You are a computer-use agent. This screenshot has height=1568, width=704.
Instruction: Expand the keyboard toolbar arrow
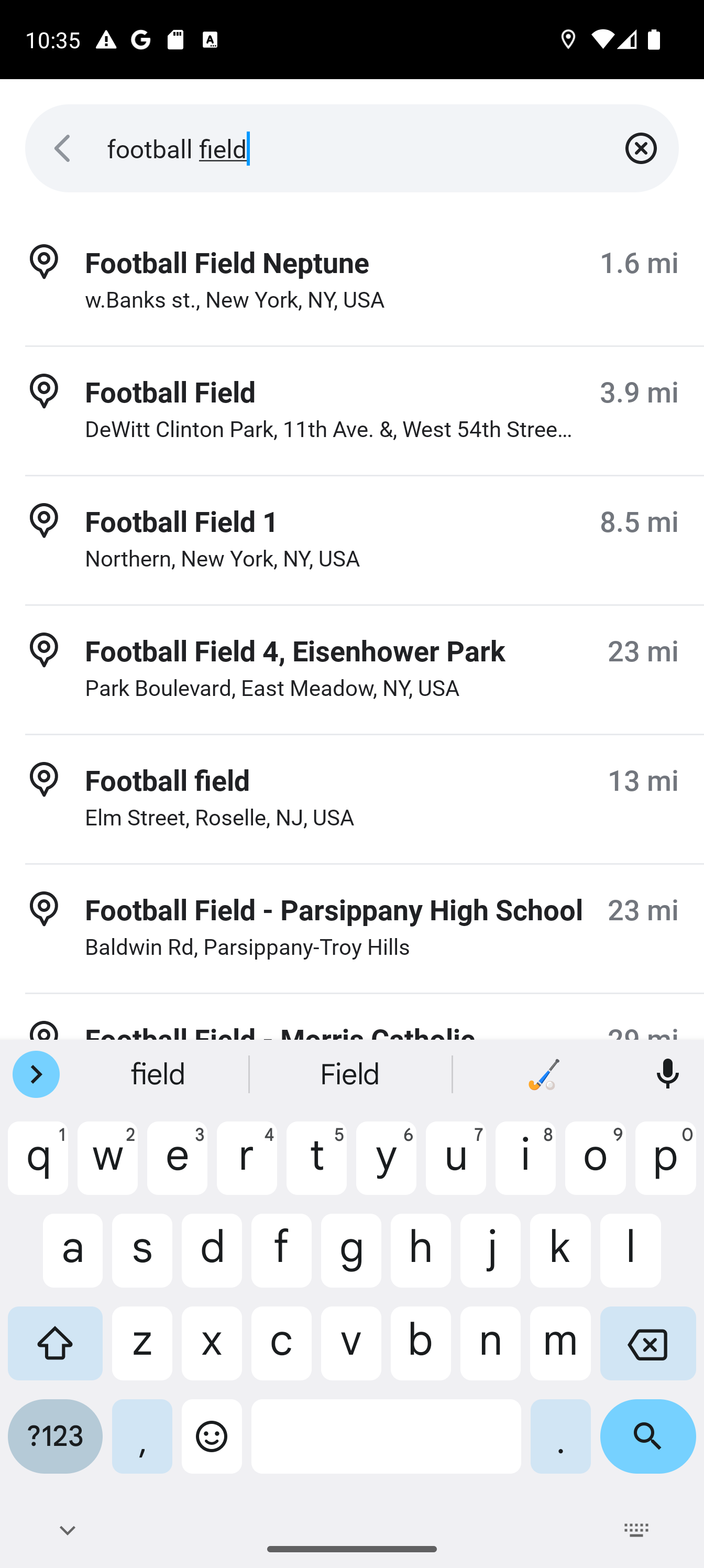(36, 1074)
